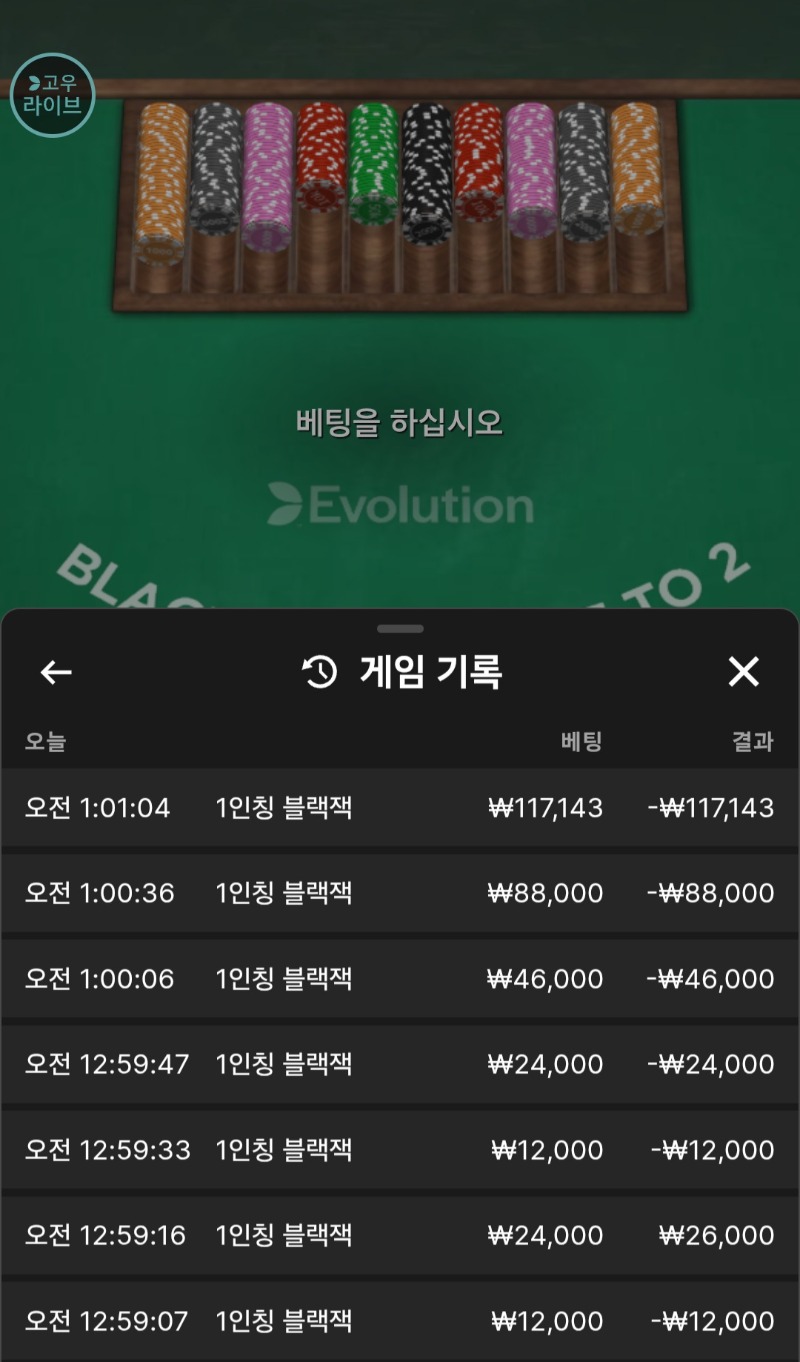Close the game history panel

pos(743,672)
